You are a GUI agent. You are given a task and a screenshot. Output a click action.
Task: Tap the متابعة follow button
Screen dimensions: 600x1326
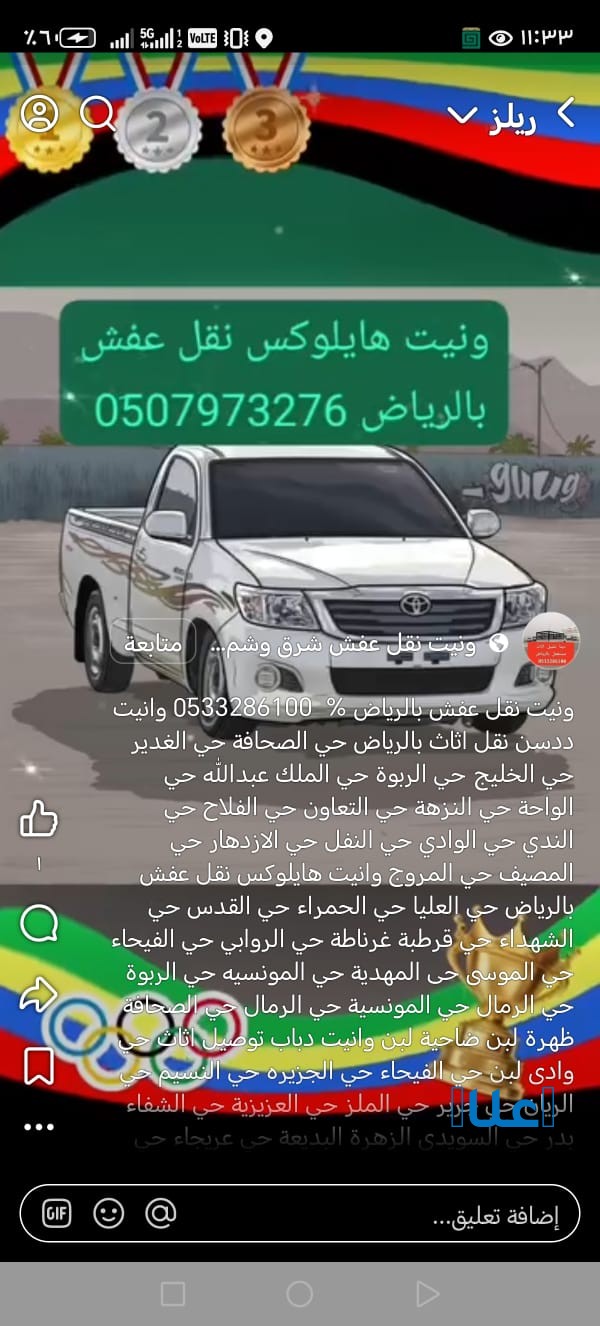coord(153,645)
